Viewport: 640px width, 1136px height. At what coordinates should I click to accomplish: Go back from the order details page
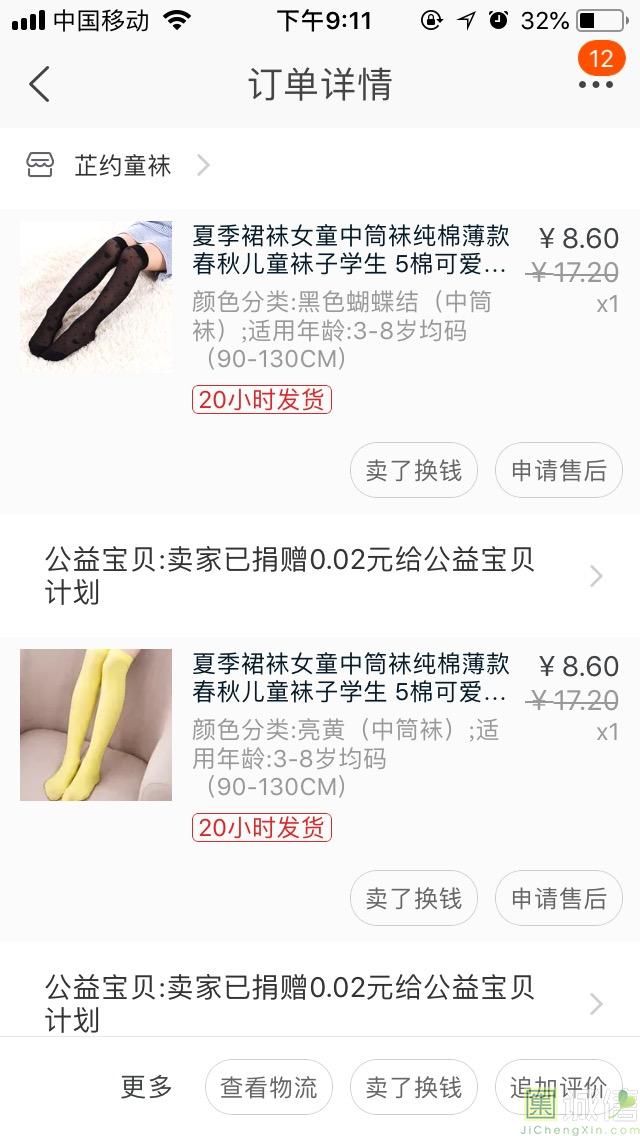click(40, 84)
